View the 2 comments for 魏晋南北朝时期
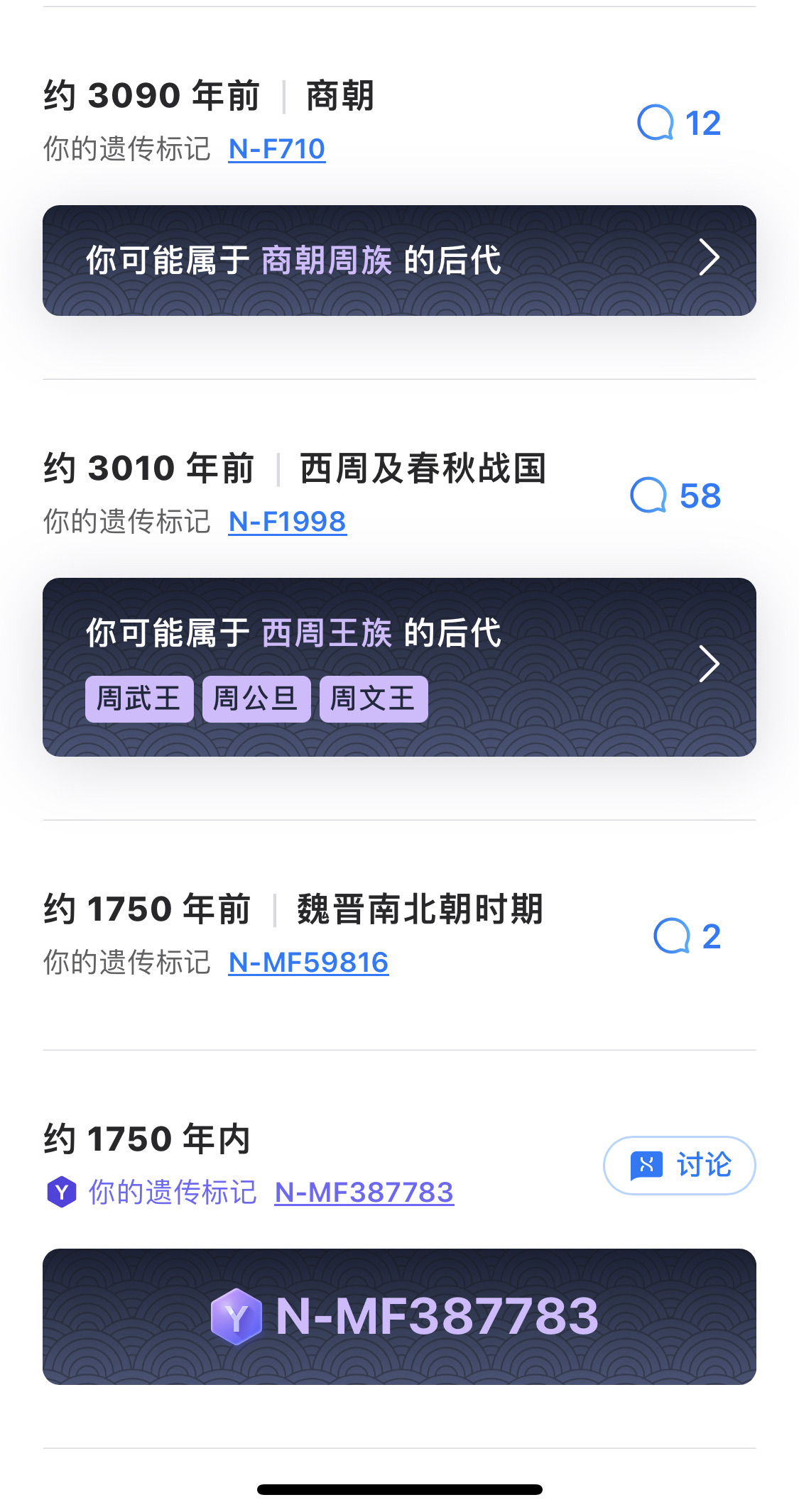 coord(687,936)
